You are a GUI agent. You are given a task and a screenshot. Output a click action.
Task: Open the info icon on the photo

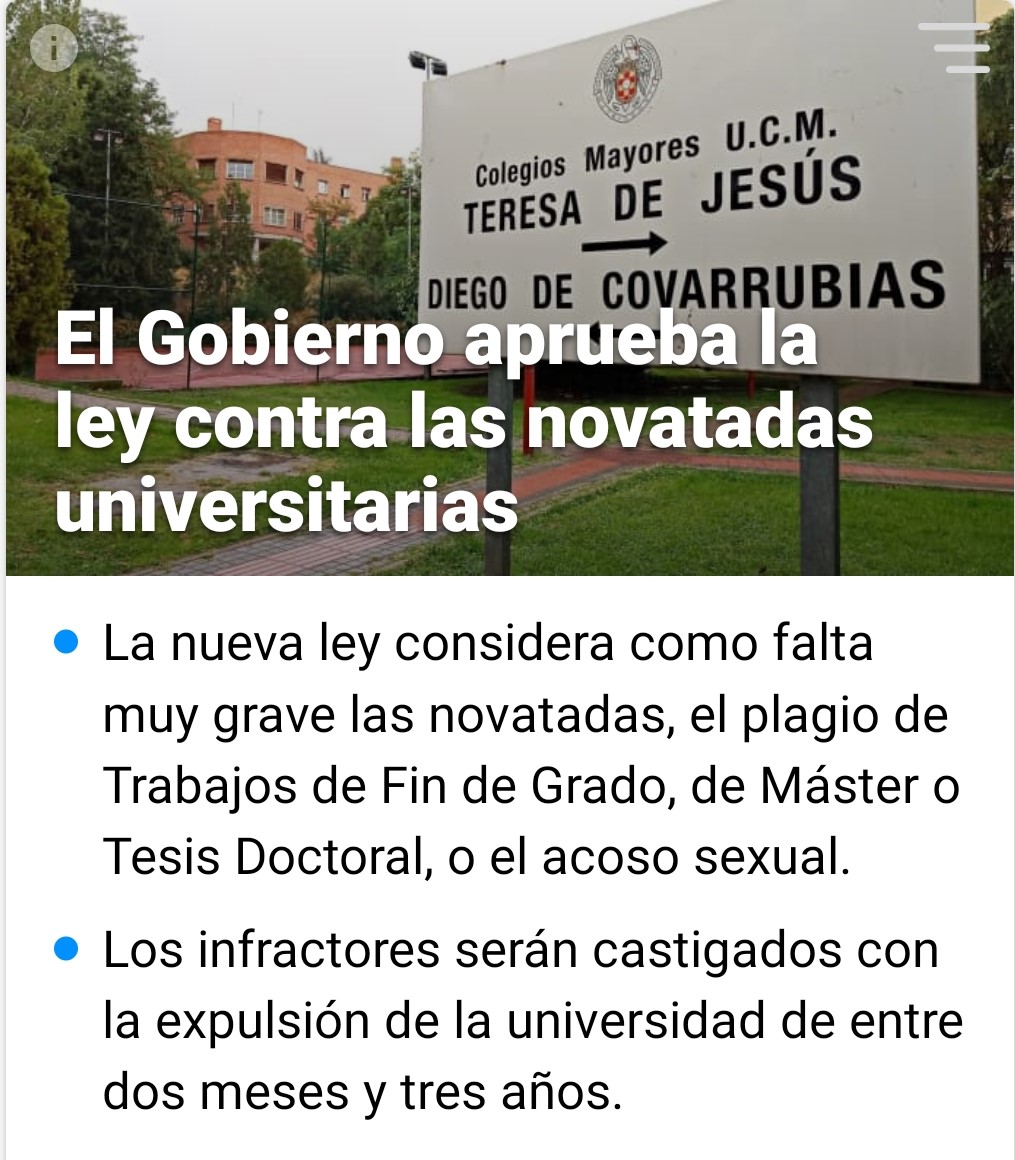(53, 47)
